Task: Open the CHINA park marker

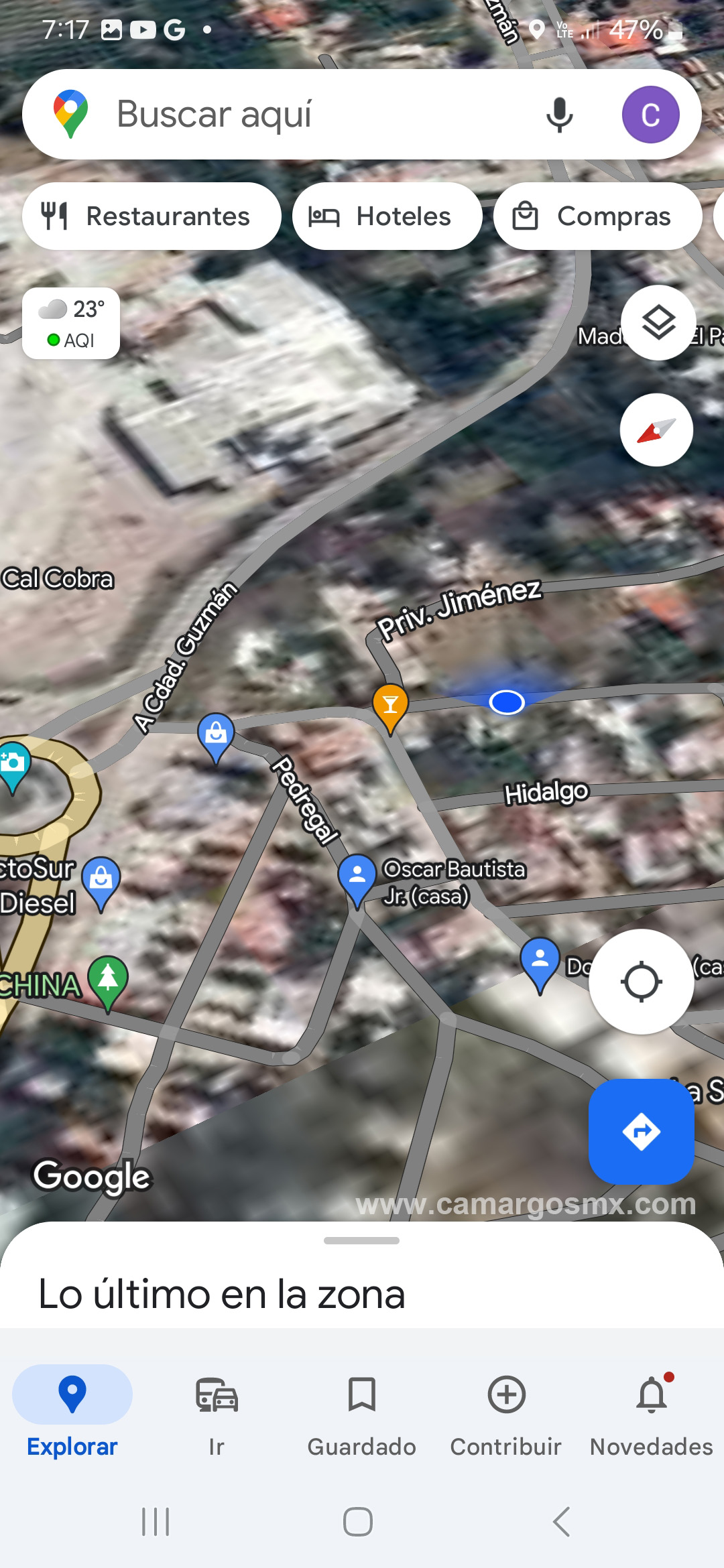Action: [x=108, y=979]
